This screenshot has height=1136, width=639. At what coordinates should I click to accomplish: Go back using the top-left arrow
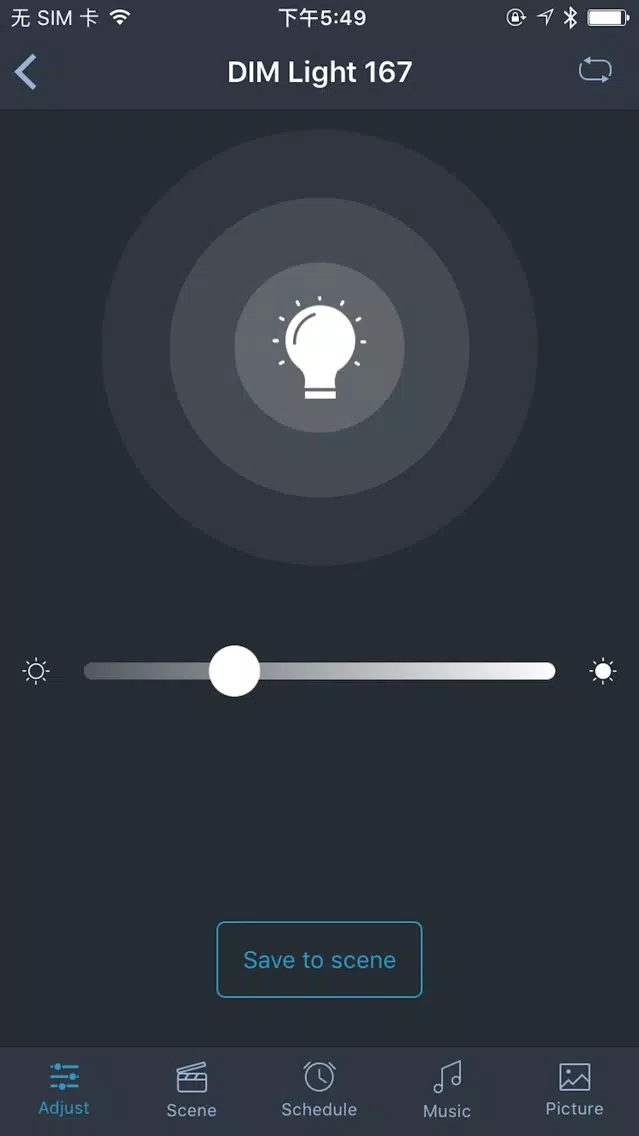[x=25, y=72]
